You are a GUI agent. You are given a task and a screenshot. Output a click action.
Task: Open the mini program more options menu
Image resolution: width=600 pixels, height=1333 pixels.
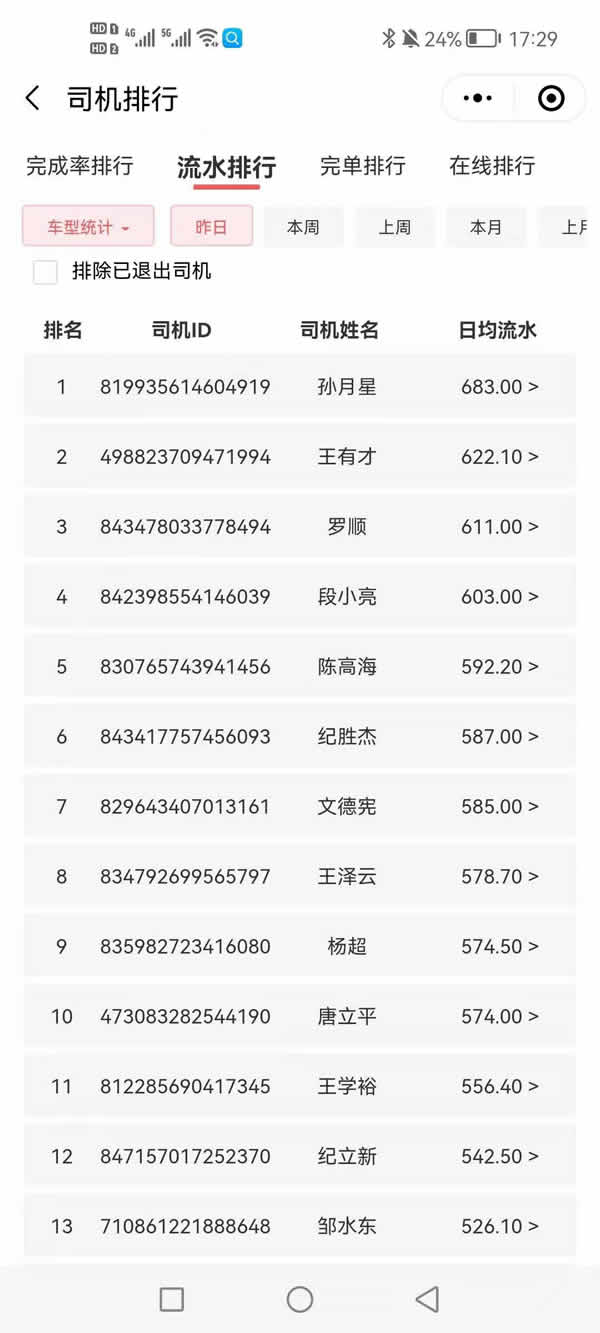pos(479,98)
